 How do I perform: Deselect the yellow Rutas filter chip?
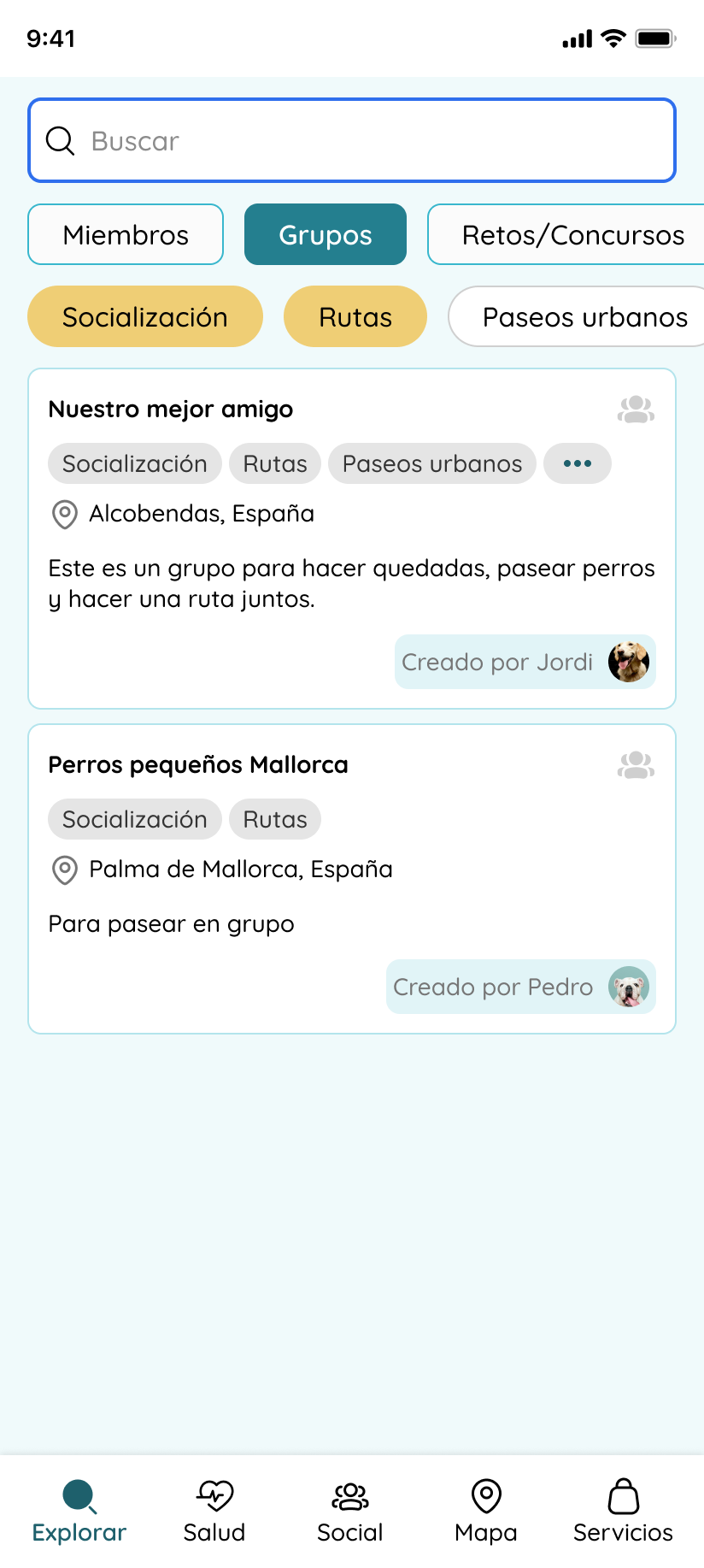pyautogui.click(x=355, y=316)
